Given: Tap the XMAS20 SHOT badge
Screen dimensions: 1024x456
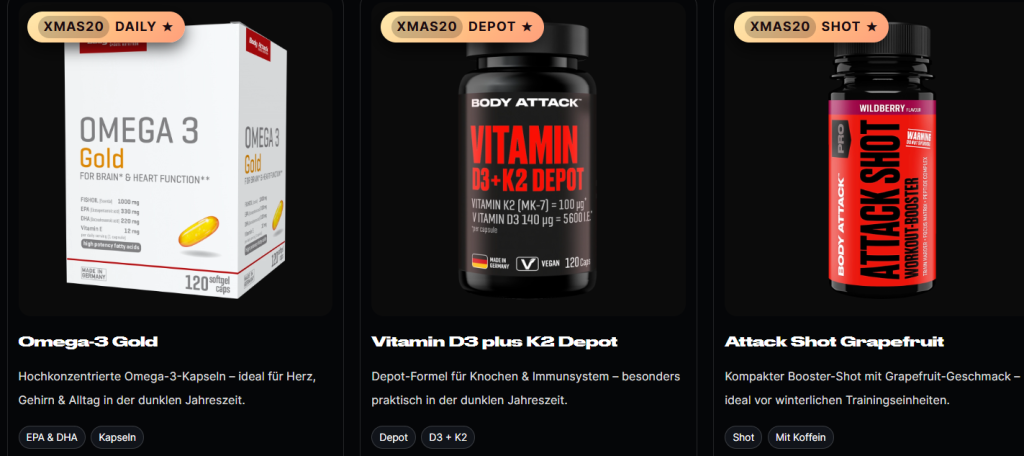Looking at the screenshot, I should coord(811,26).
